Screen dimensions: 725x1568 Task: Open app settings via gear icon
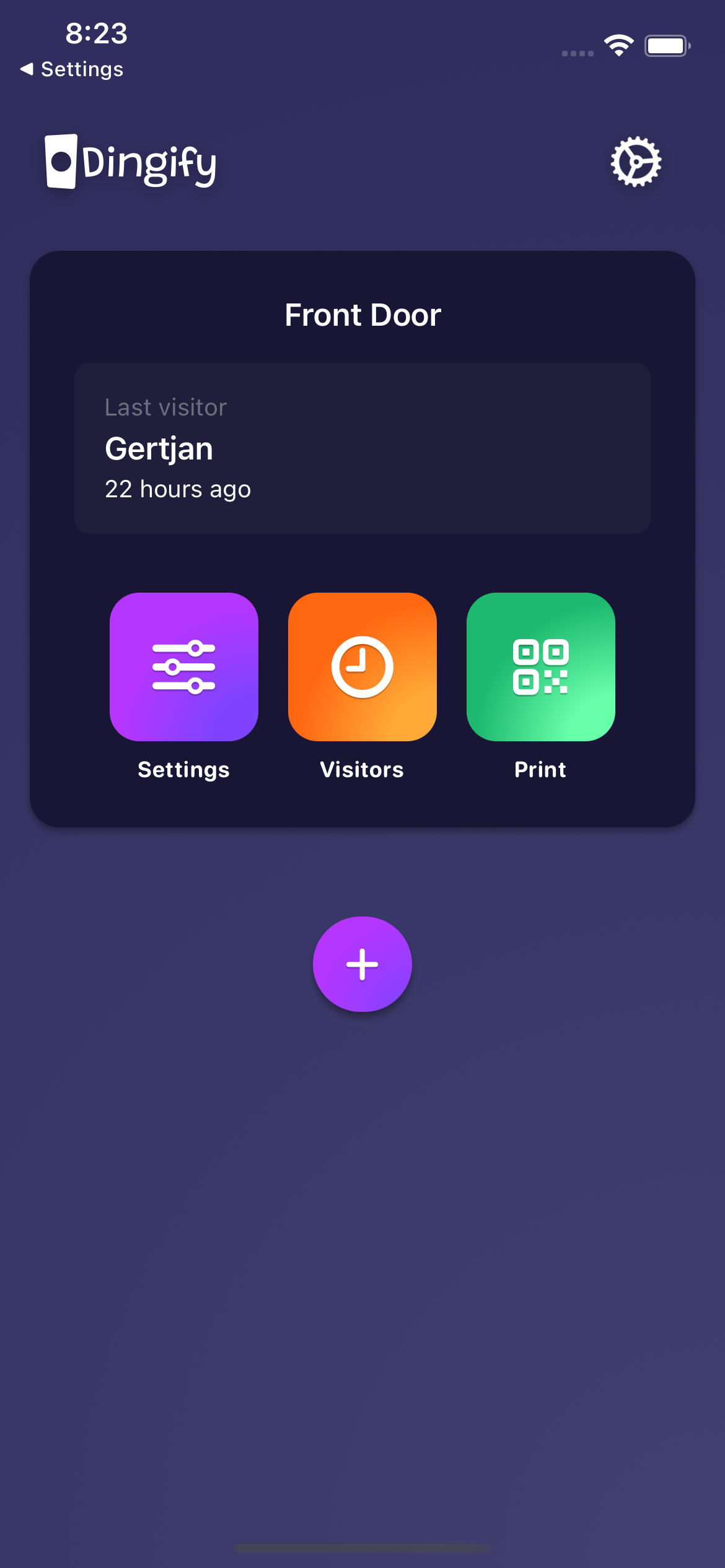[636, 162]
